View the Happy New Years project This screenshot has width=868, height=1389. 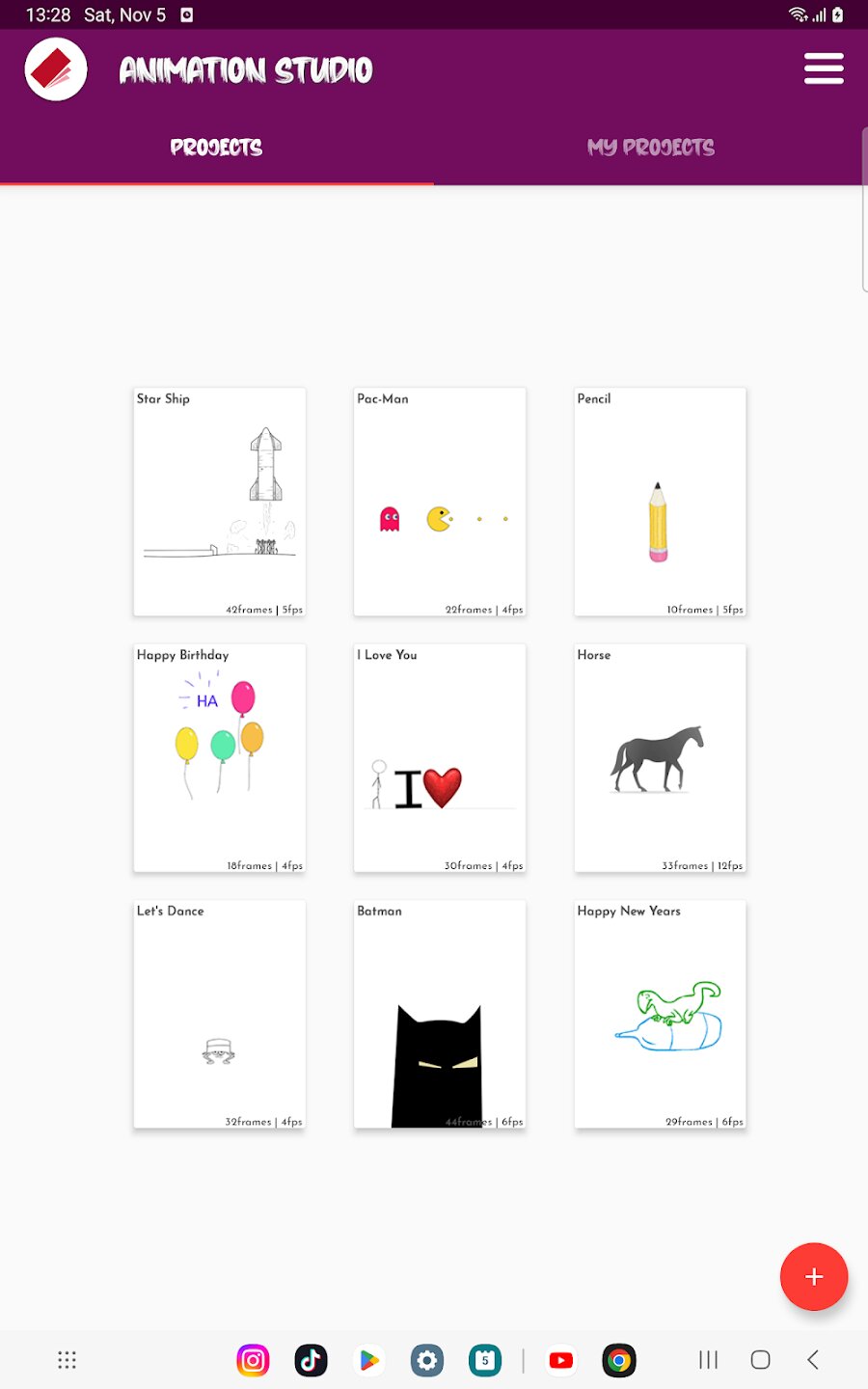coord(661,1014)
